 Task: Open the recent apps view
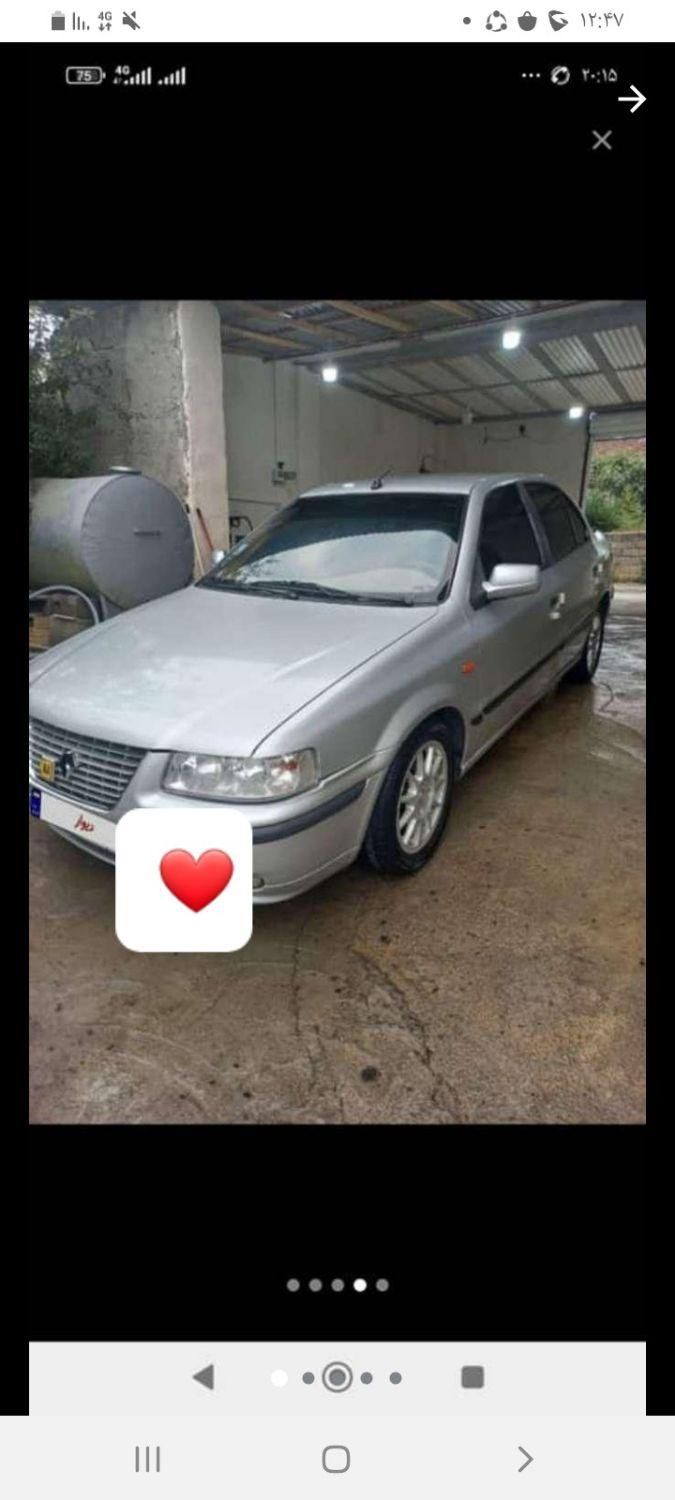pos(148,1459)
